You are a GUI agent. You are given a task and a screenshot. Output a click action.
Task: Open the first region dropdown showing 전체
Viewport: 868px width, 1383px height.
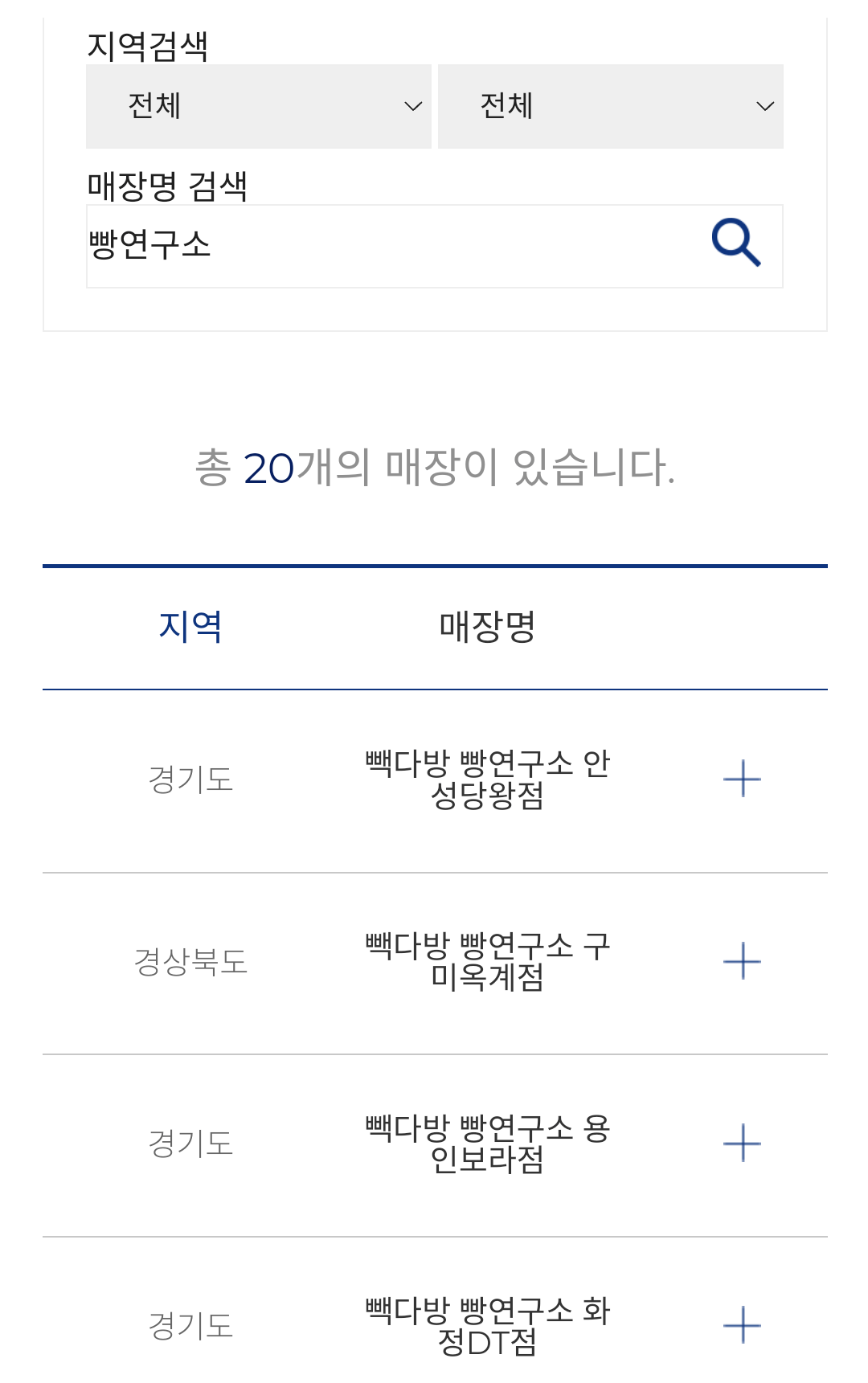[258, 106]
